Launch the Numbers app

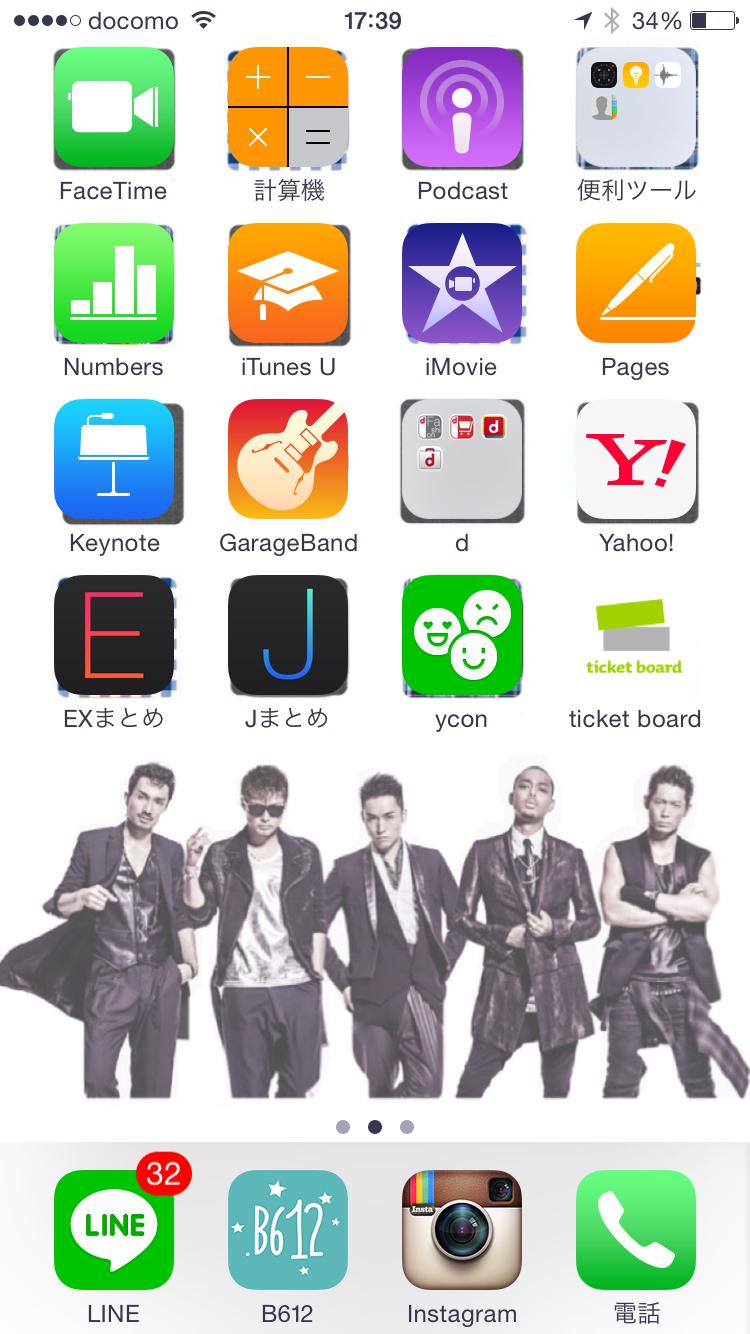114,284
